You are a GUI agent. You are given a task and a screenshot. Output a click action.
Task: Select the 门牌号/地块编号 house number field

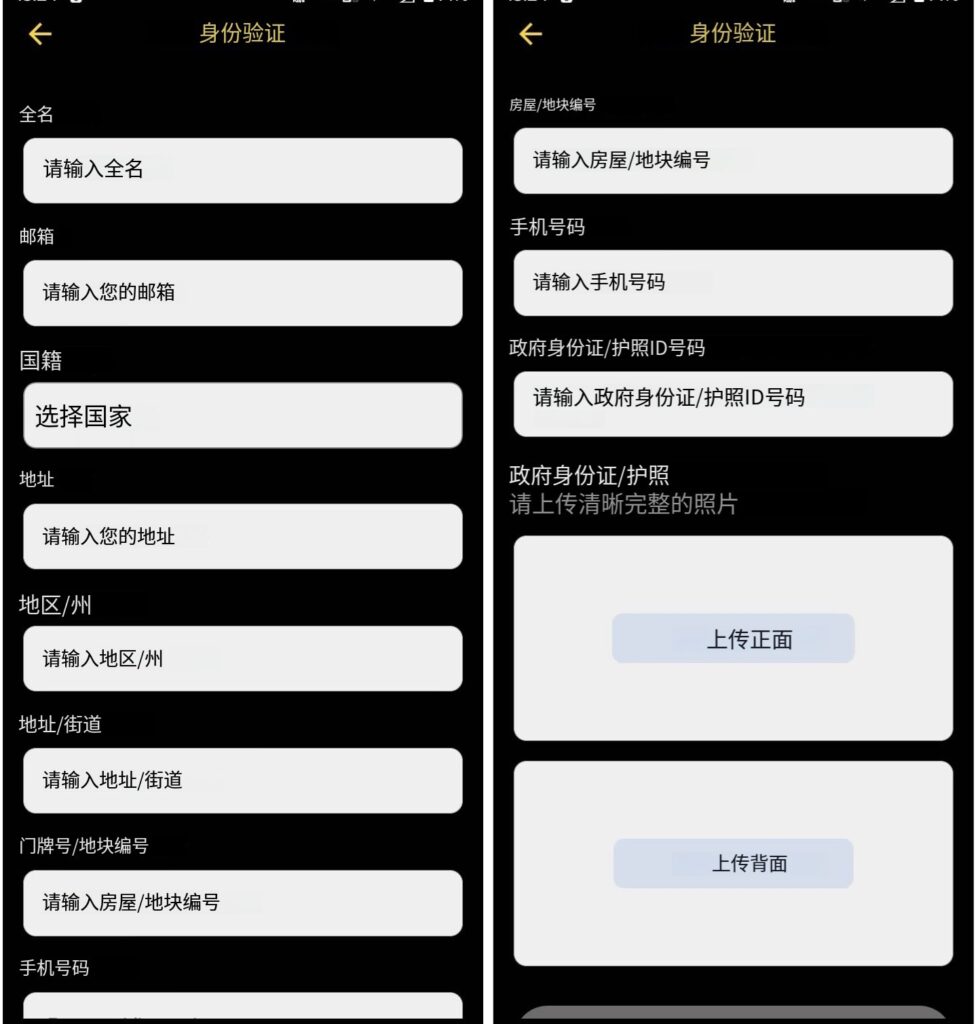(x=242, y=903)
